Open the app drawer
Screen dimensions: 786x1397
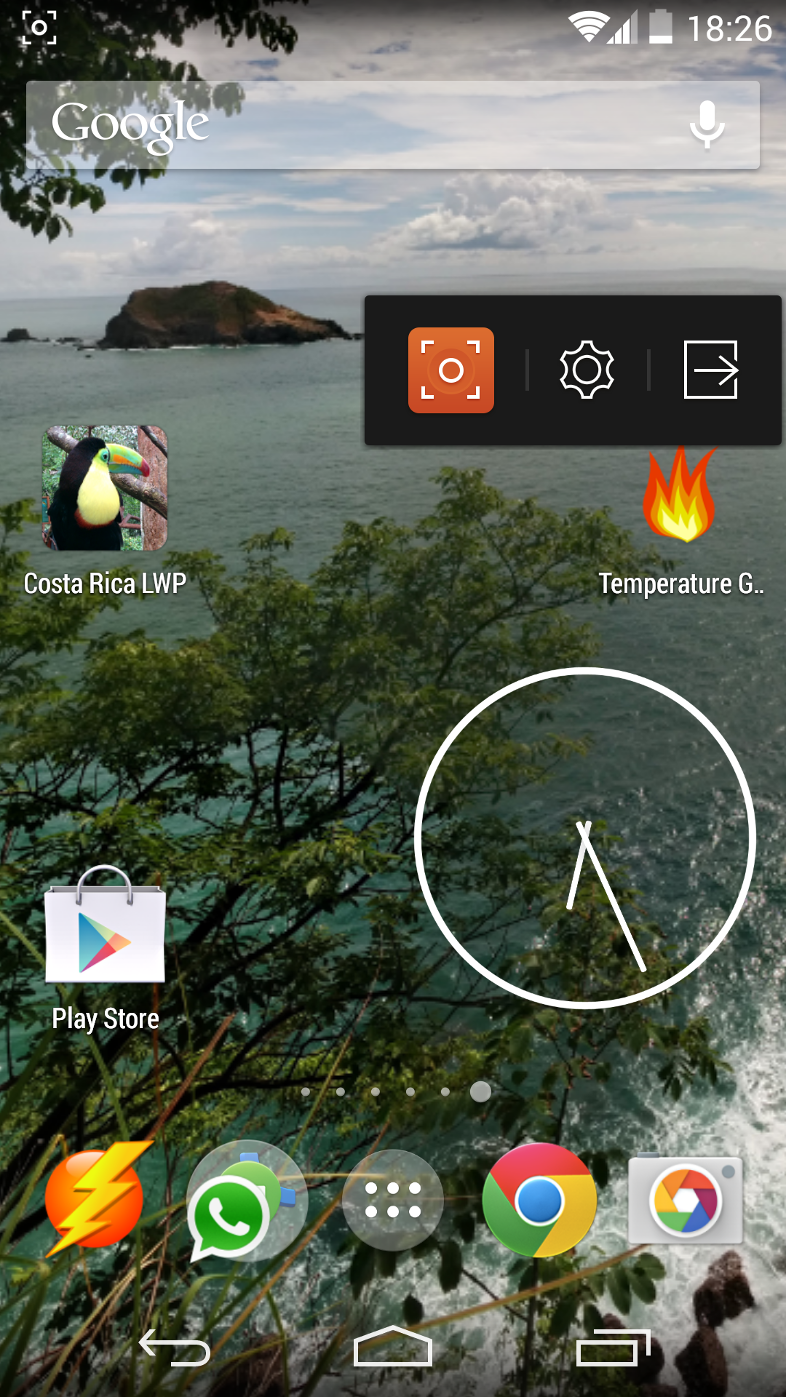pyautogui.click(x=392, y=1199)
